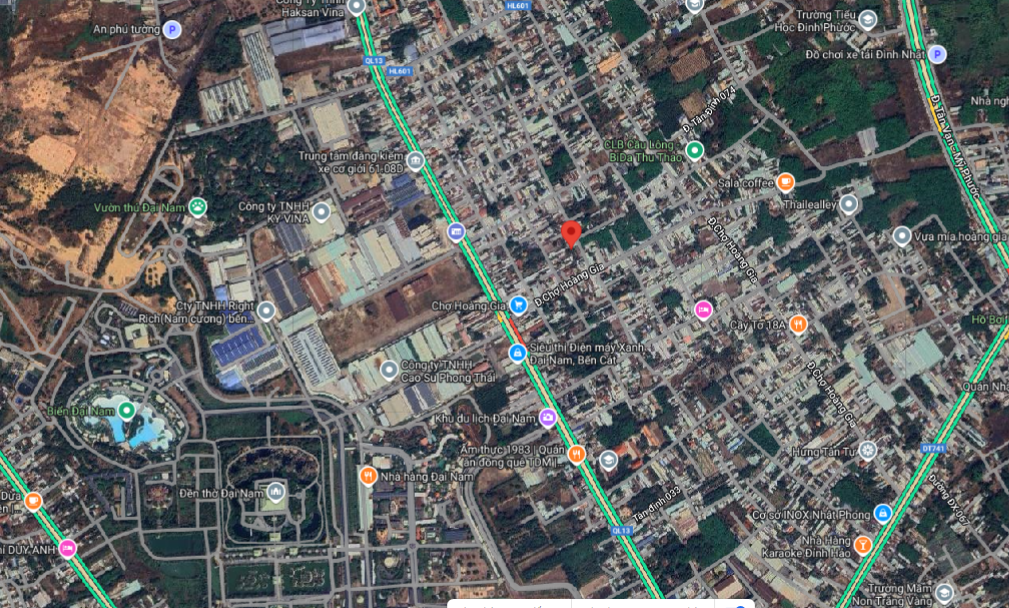
Task: Open Thailealley place marker
Action: pyautogui.click(x=849, y=205)
